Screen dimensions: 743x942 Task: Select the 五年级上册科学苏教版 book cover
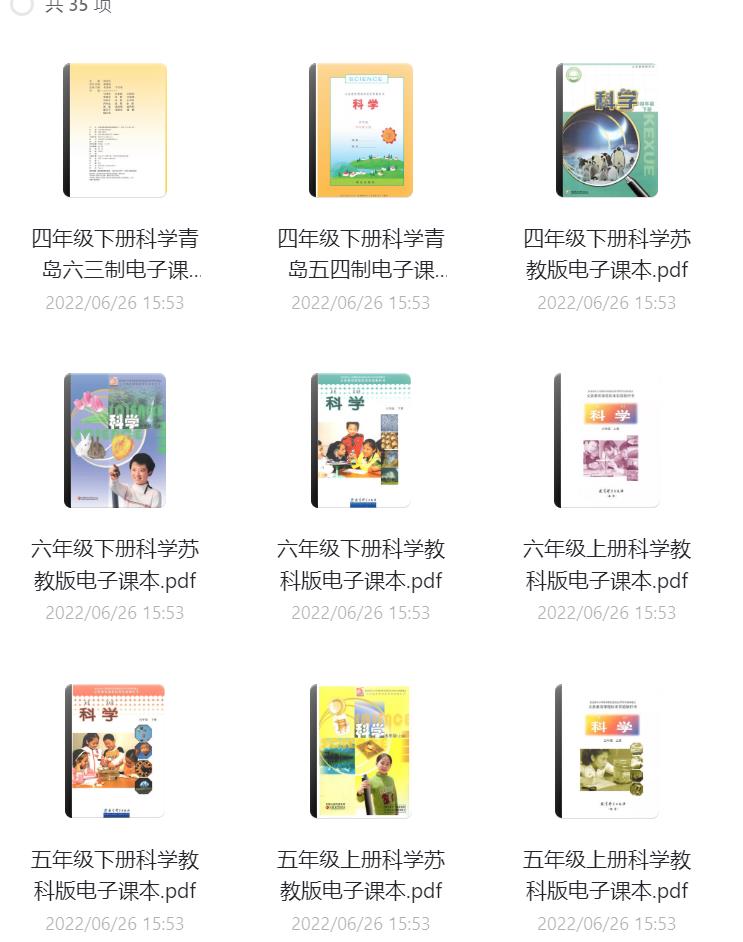pos(360,750)
